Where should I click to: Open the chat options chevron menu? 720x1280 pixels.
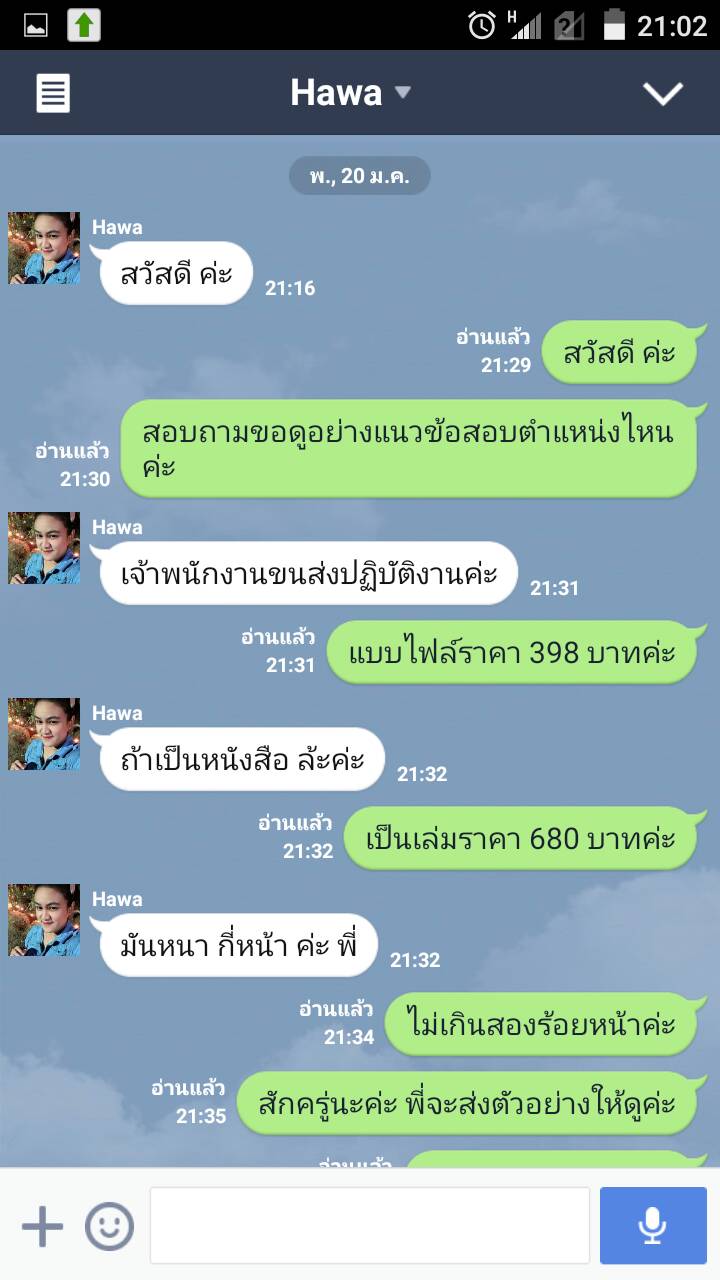[662, 93]
